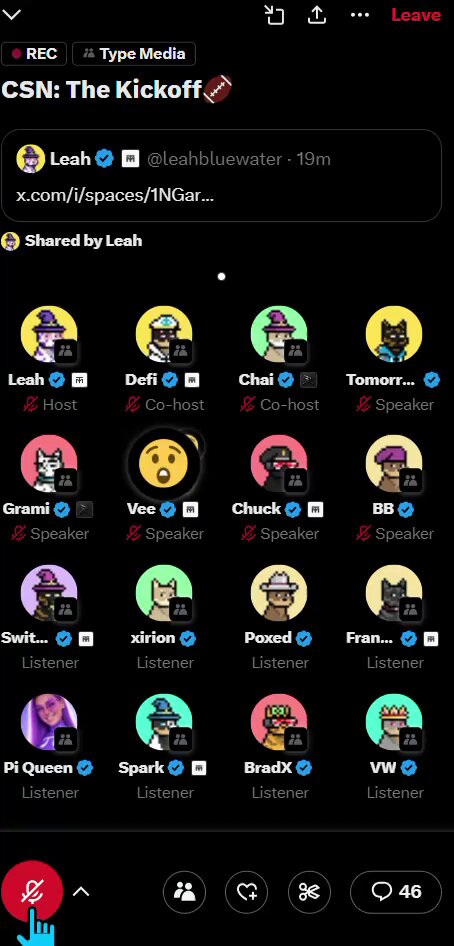Image resolution: width=454 pixels, height=946 pixels.
Task: Tap the Type Media chip
Action: click(134, 54)
